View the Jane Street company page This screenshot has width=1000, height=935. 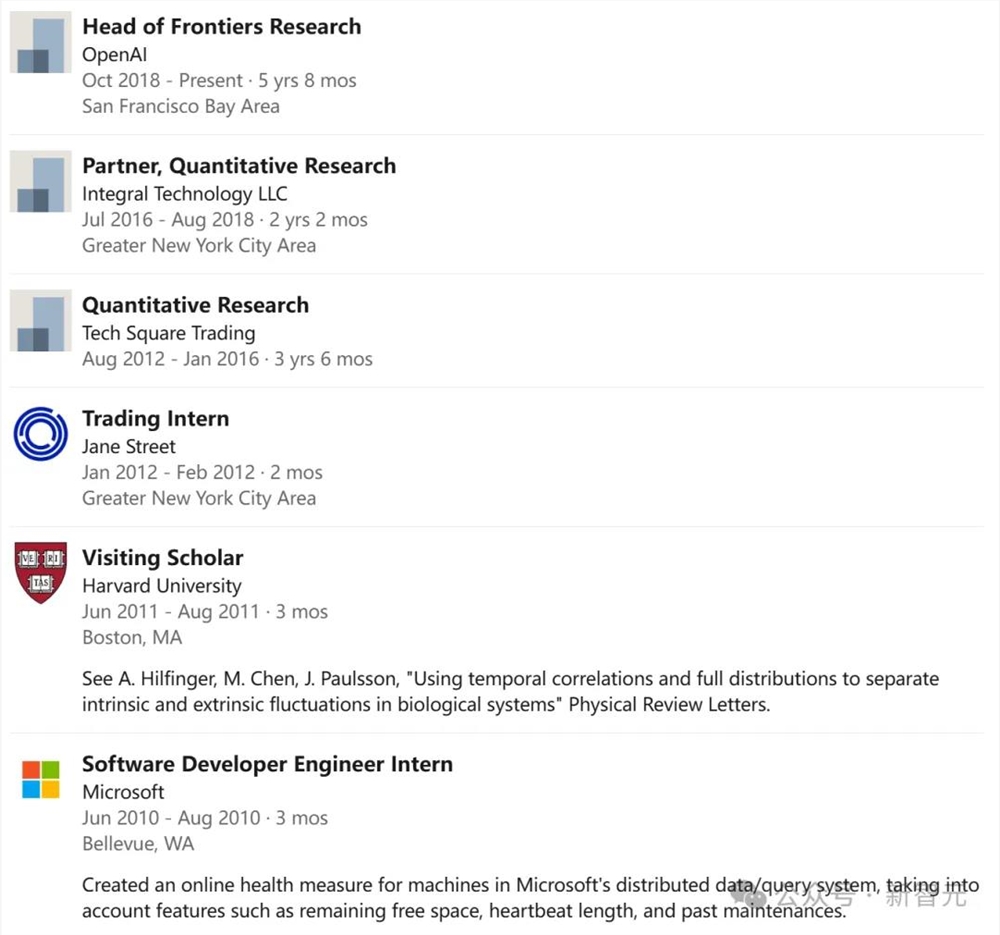click(40, 434)
